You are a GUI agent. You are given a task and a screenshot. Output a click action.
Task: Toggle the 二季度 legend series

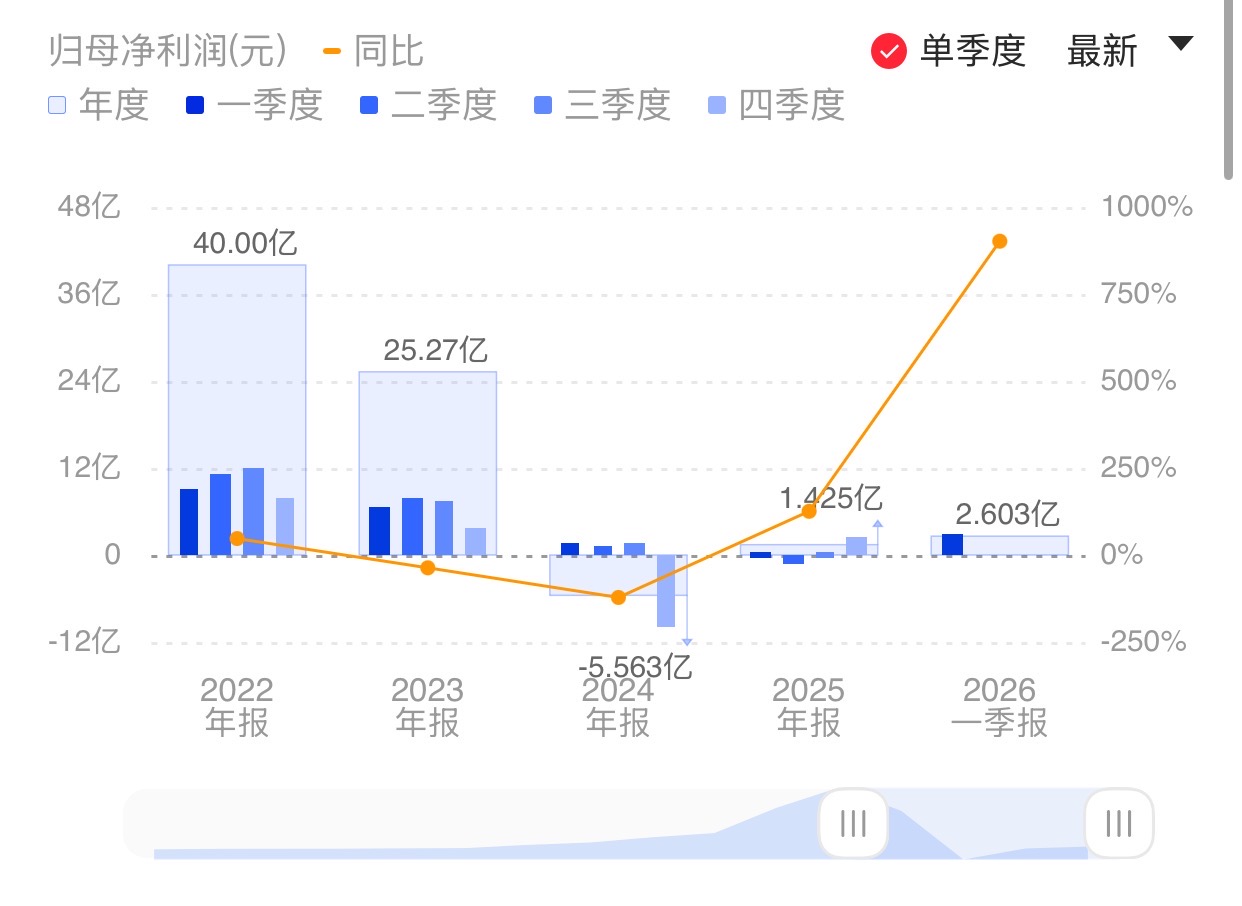428,105
